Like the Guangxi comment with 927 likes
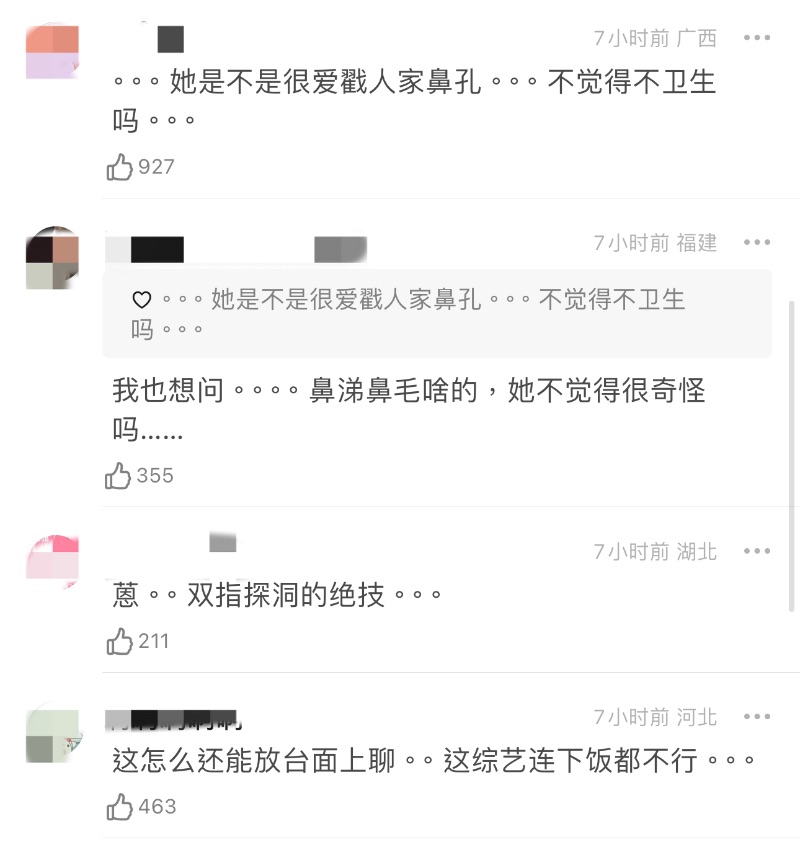Viewport: 800px width, 842px height. (x=120, y=167)
